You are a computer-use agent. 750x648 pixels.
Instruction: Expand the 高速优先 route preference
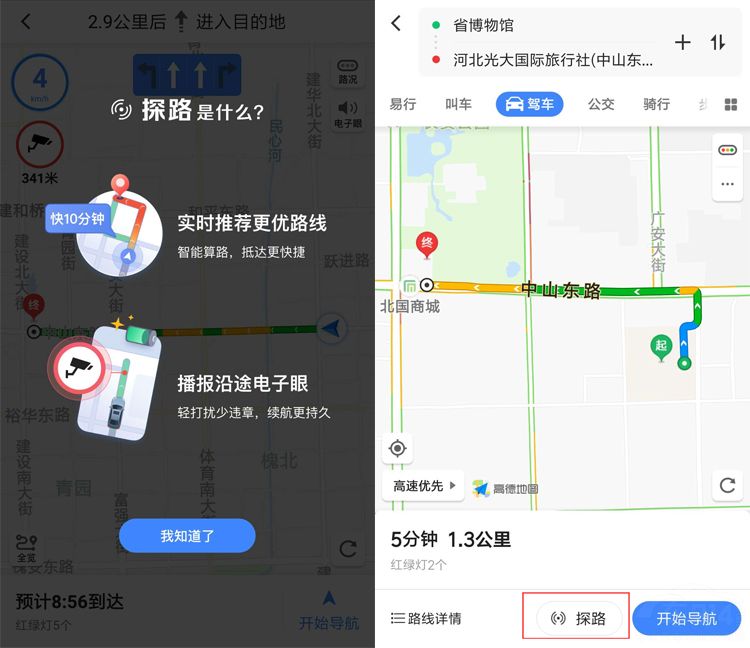[424, 487]
